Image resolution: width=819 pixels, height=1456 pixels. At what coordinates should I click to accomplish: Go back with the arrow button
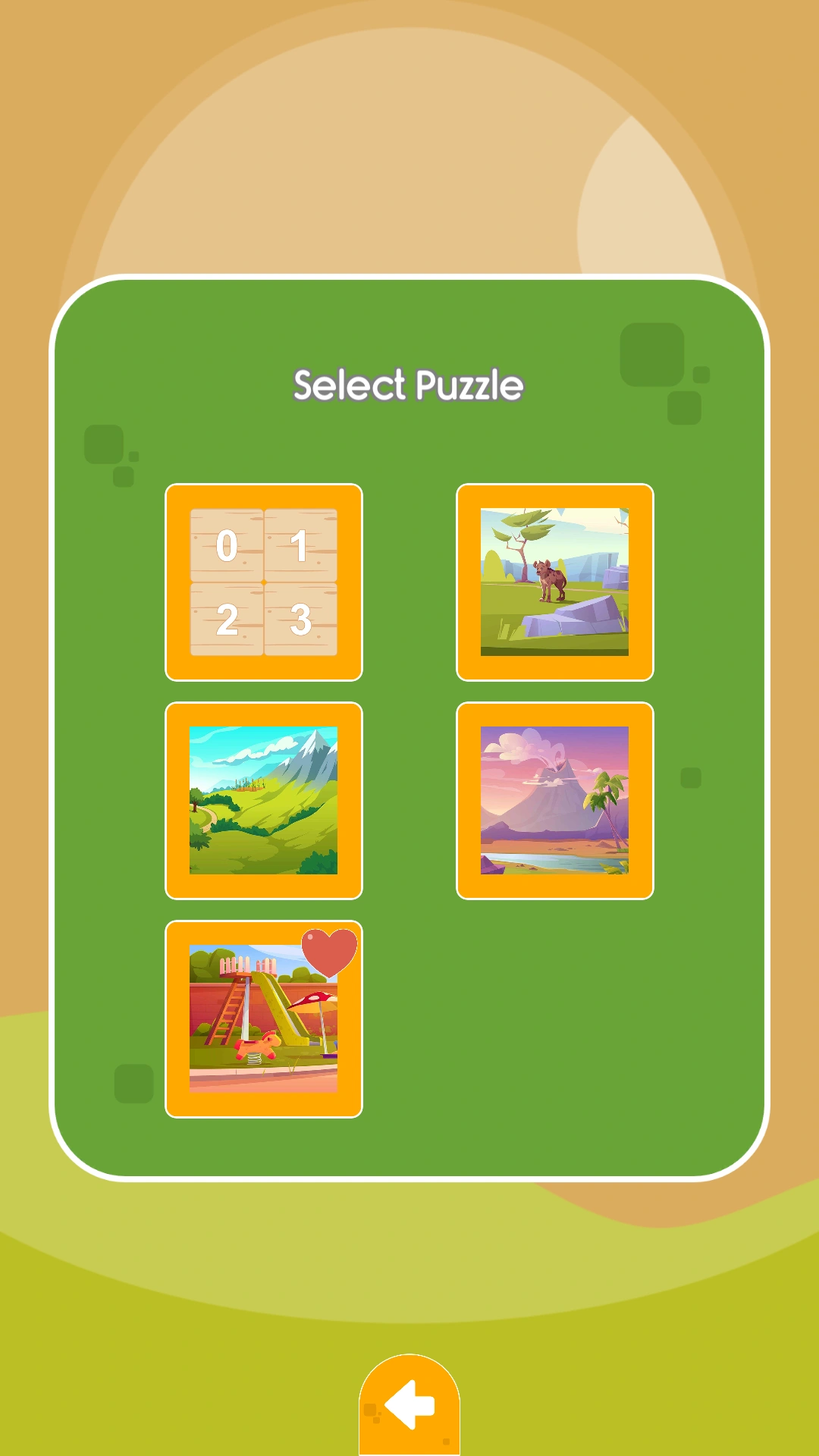pos(409,1404)
